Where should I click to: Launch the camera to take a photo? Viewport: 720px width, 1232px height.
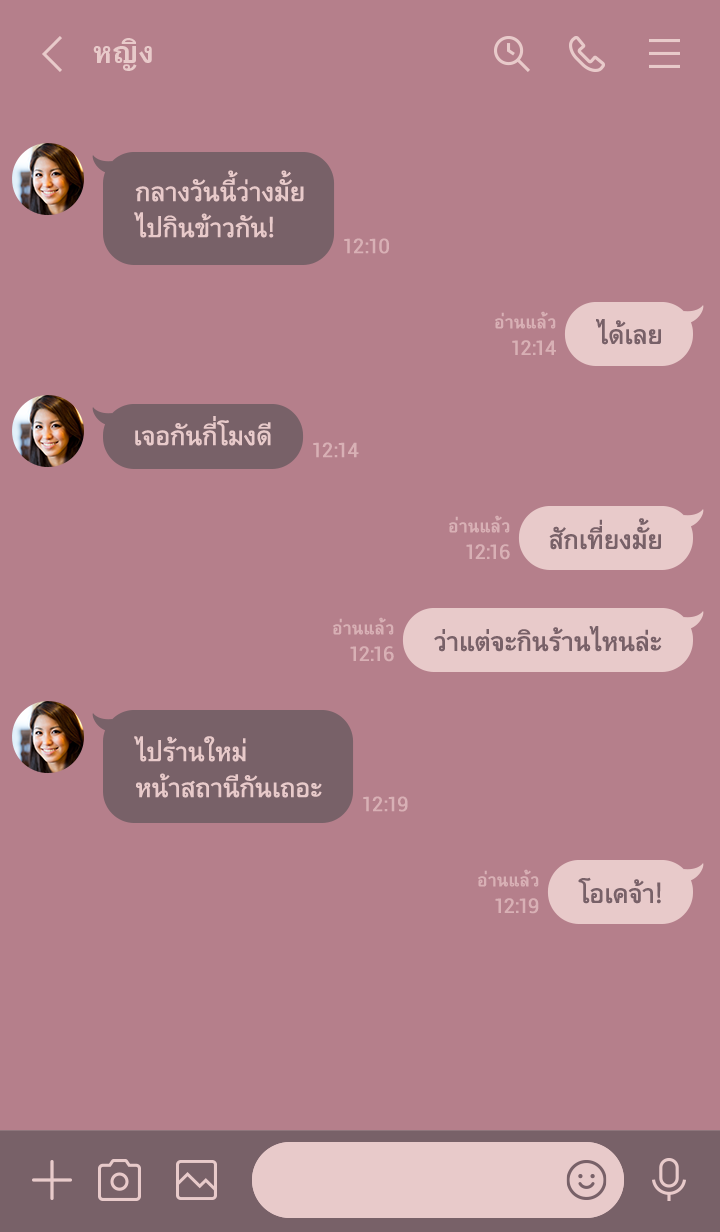120,1181
